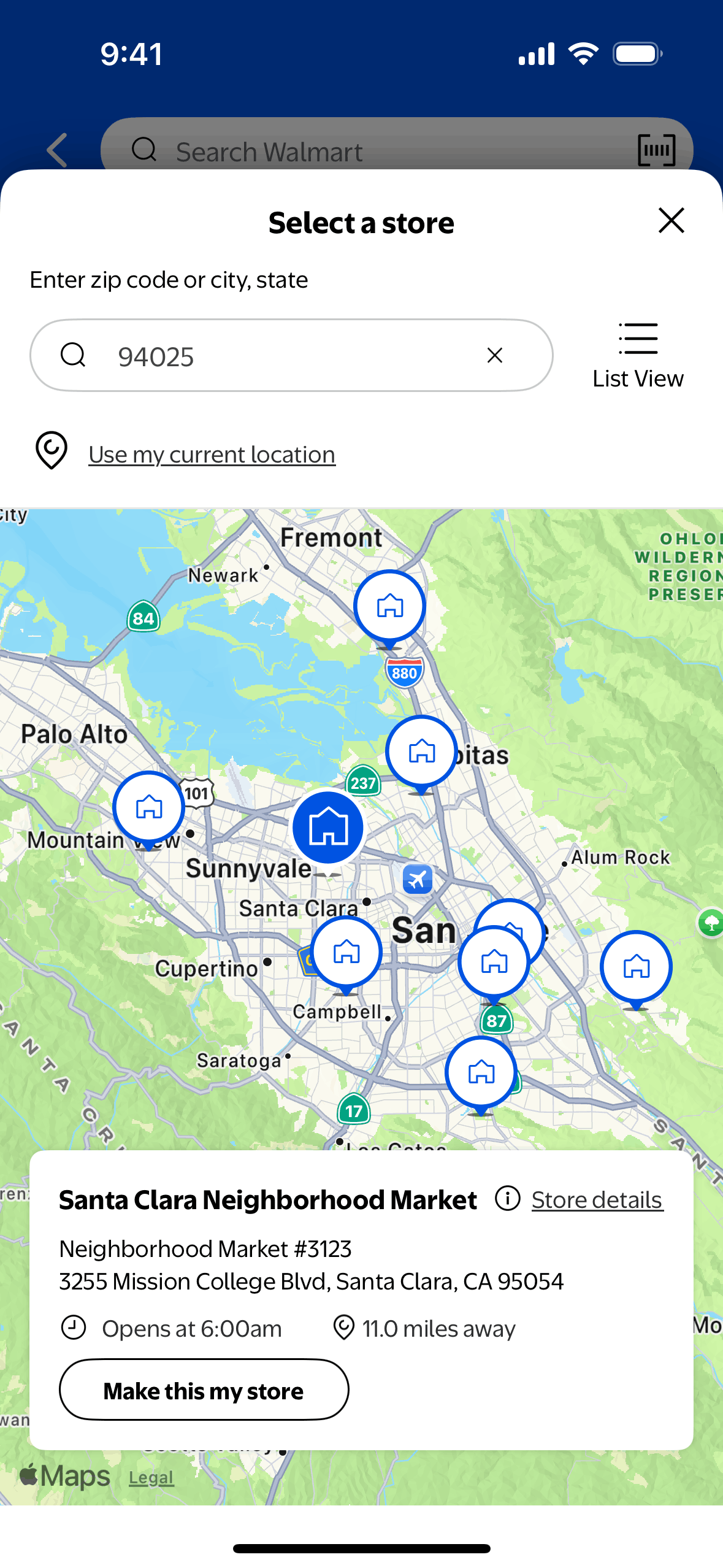This screenshot has height=1568, width=723.
Task: Edit the zip code search field
Action: tap(288, 356)
